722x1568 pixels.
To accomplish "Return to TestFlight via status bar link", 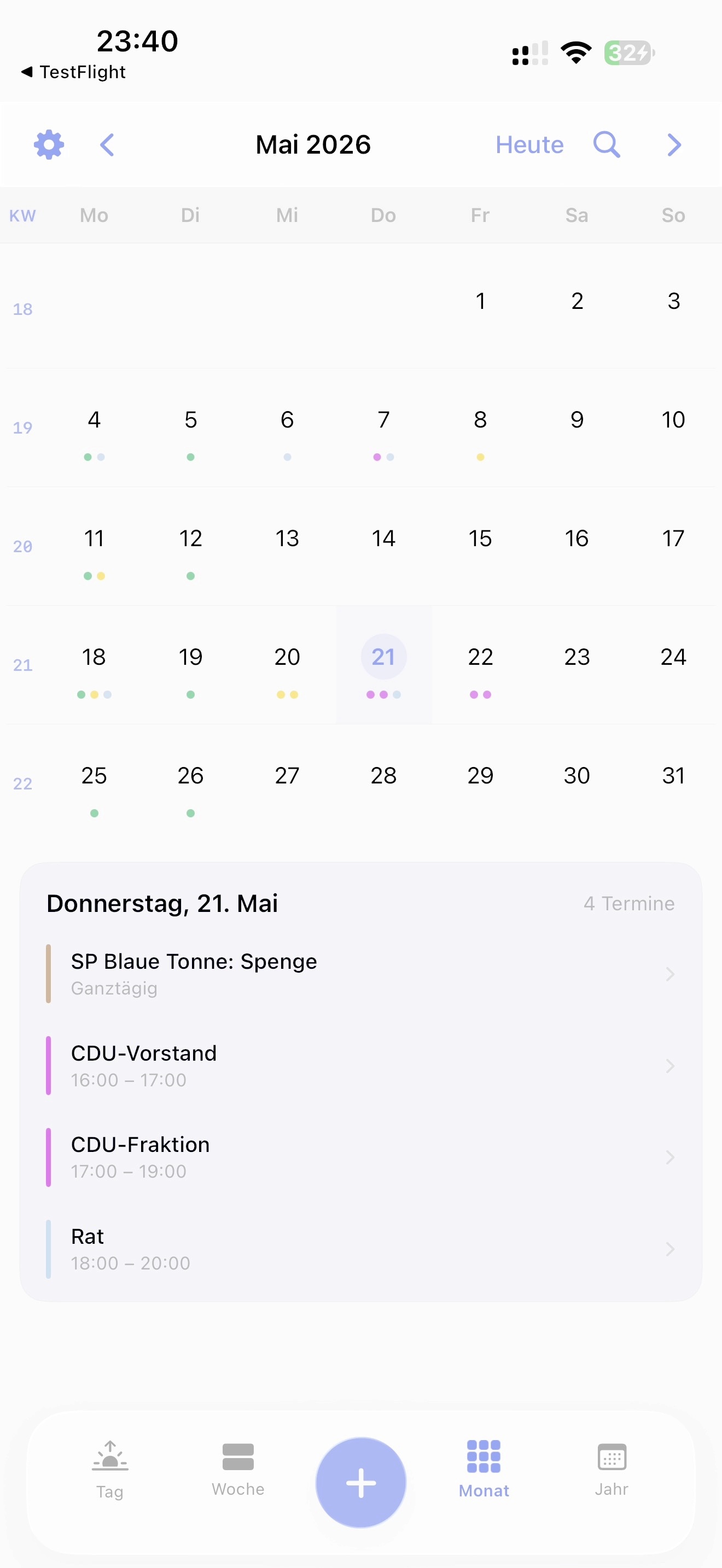I will [73, 71].
